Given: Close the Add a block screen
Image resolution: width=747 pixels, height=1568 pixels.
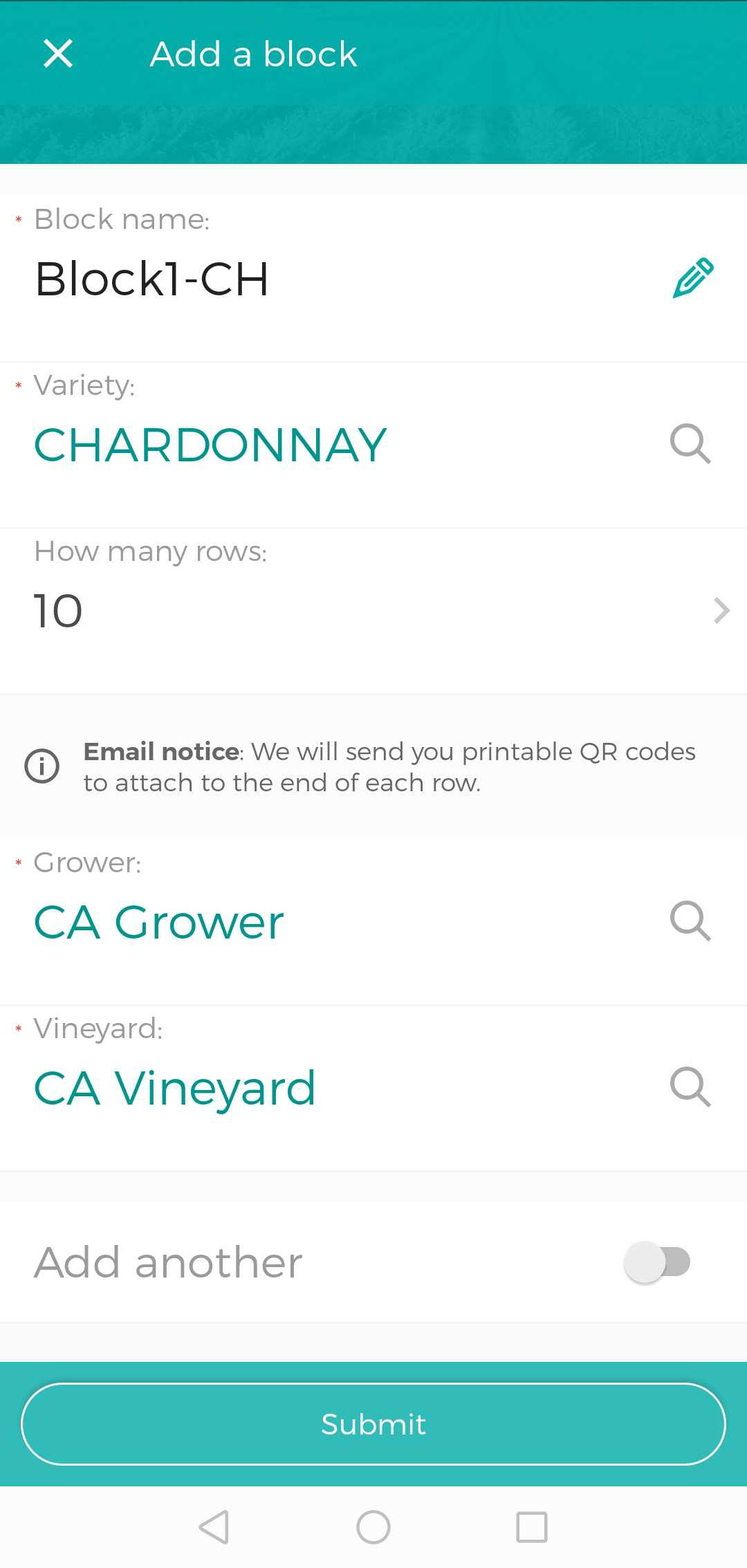Looking at the screenshot, I should (58, 53).
